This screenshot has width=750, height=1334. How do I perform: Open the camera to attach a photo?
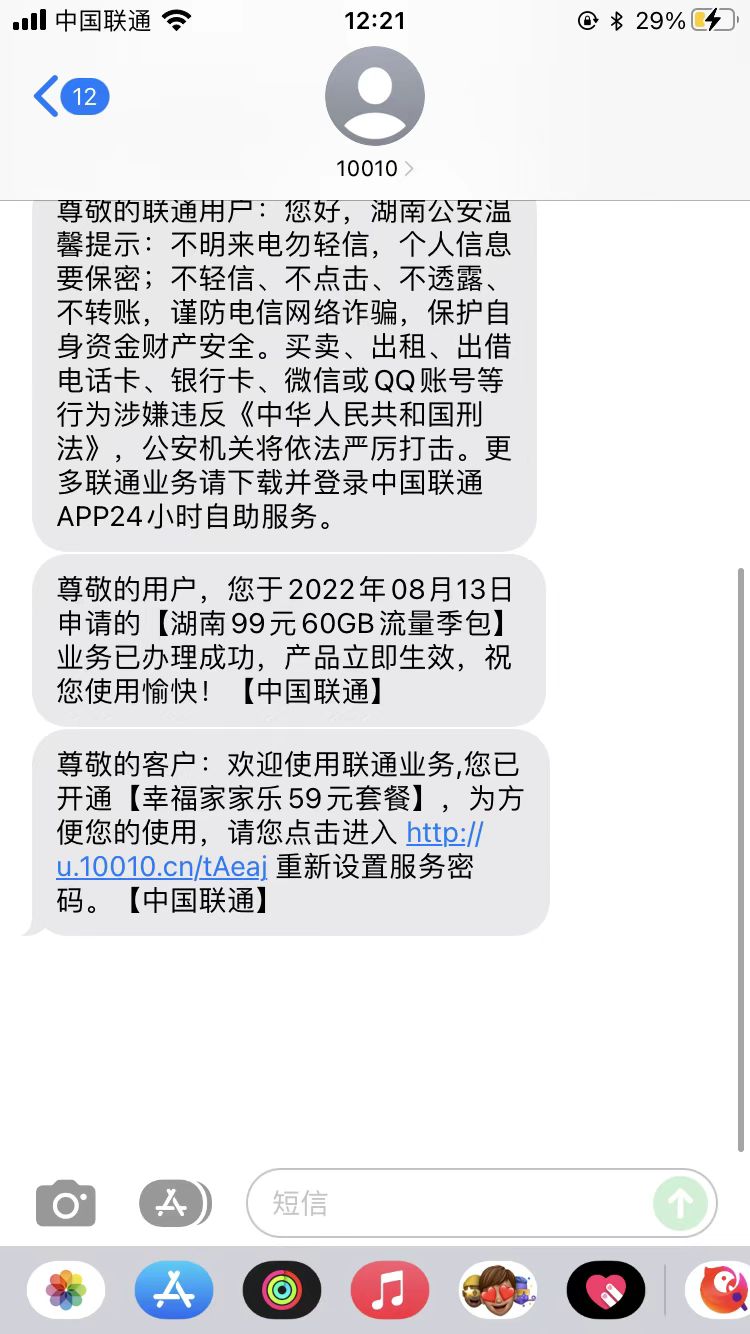click(x=66, y=1203)
